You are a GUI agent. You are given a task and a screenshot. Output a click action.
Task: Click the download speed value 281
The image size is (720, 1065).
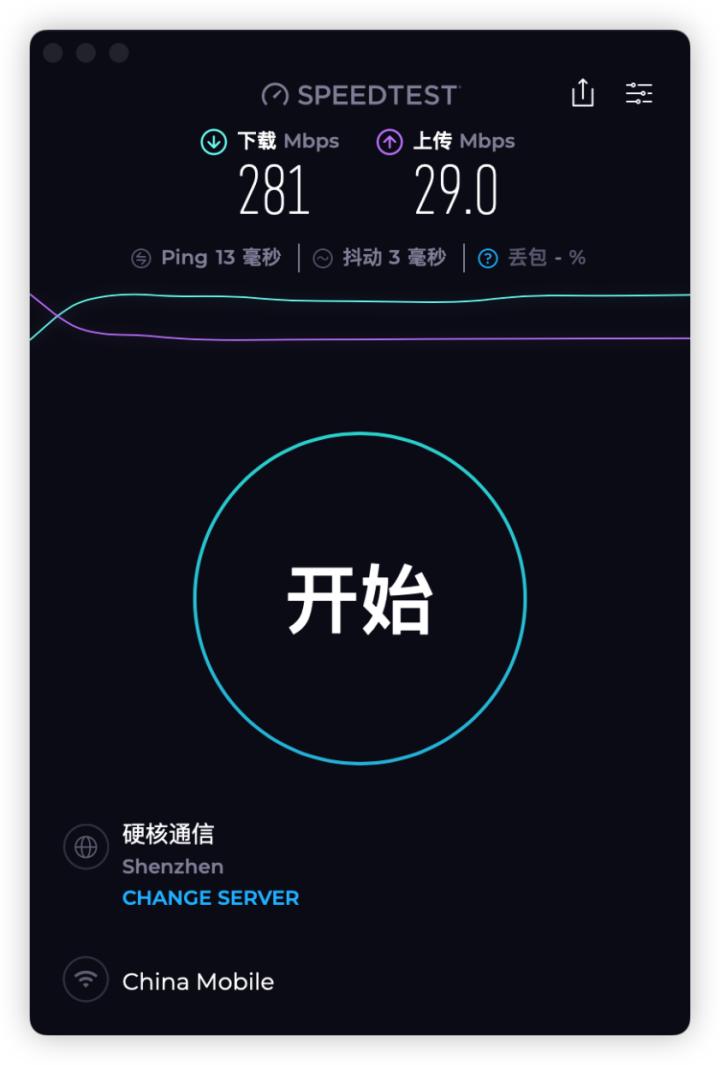(x=276, y=188)
